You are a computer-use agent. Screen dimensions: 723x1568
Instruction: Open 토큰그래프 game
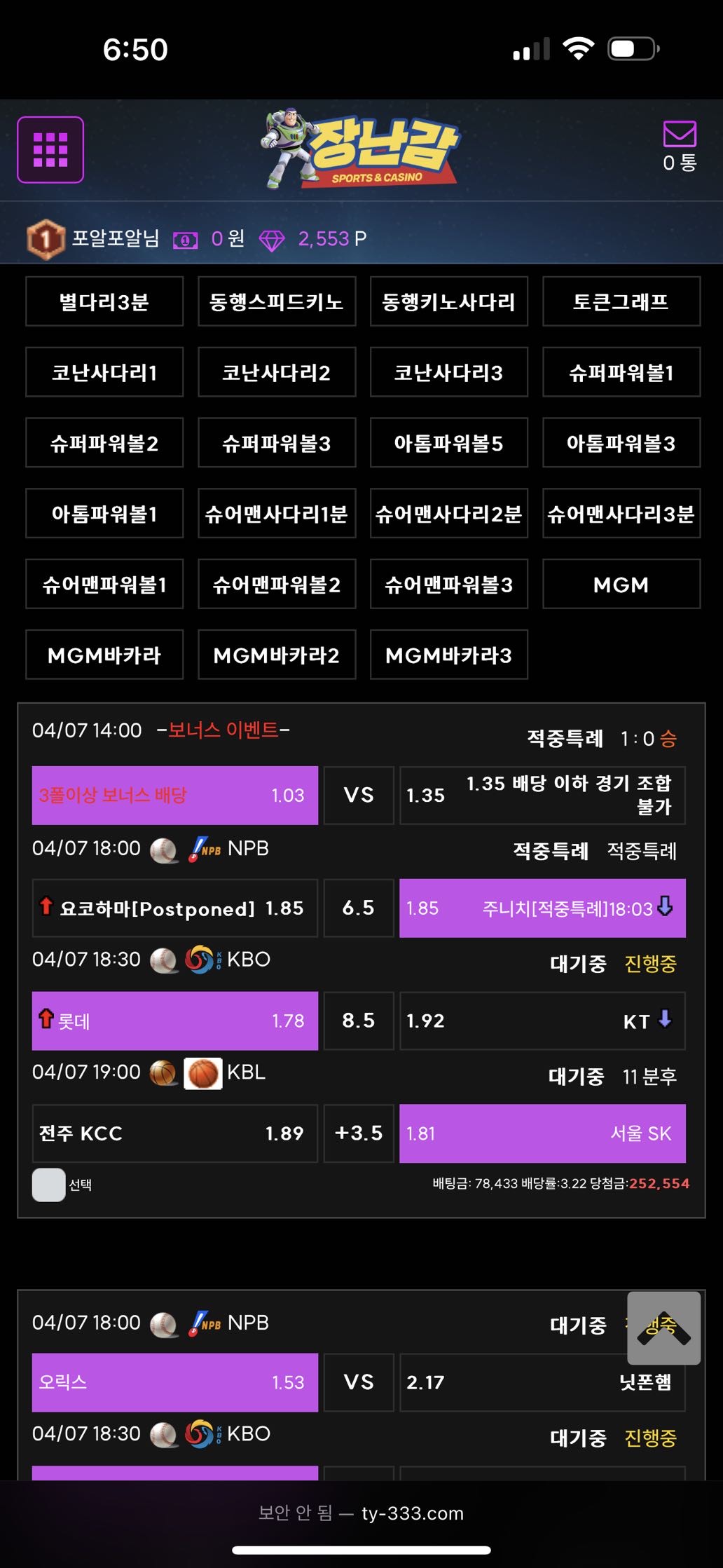(x=621, y=301)
